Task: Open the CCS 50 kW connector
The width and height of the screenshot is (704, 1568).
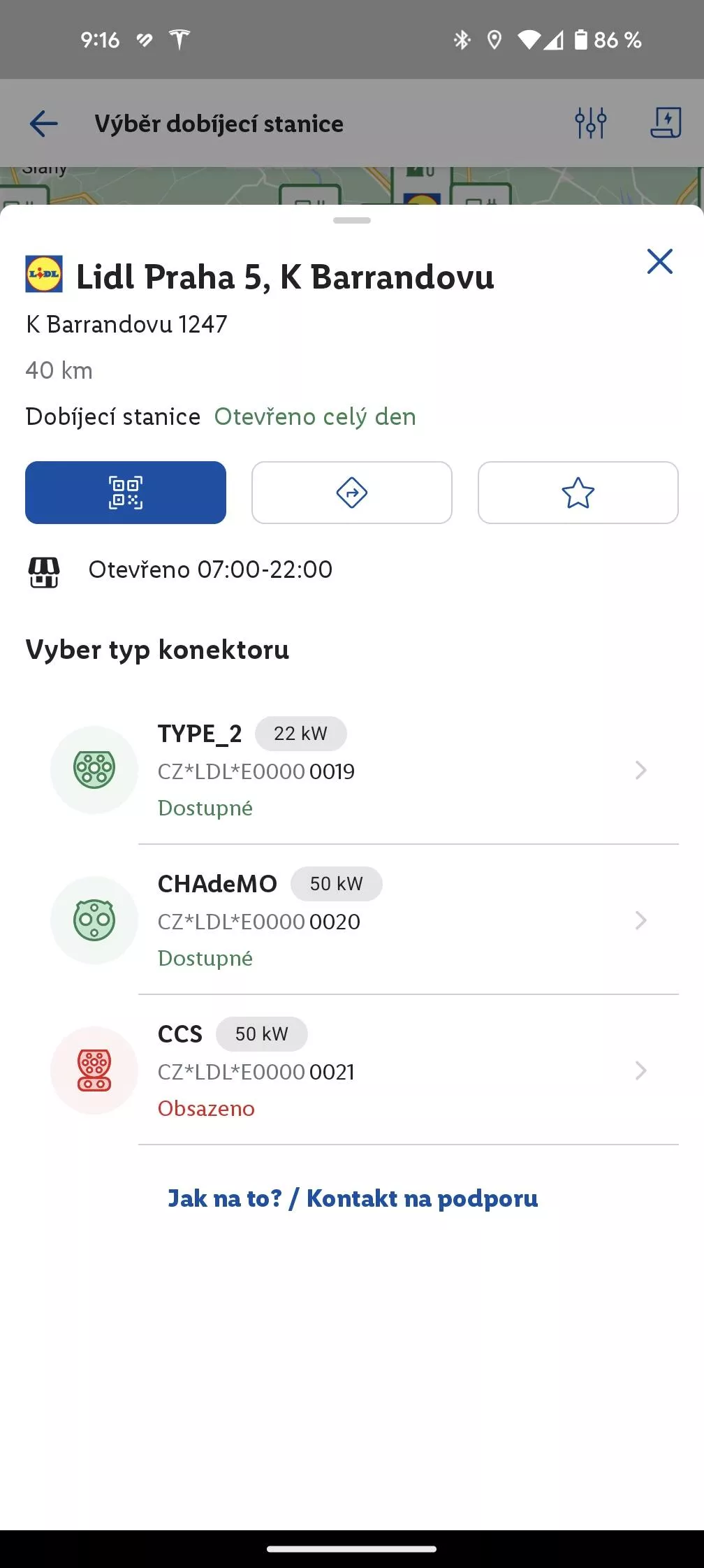Action: [352, 1070]
